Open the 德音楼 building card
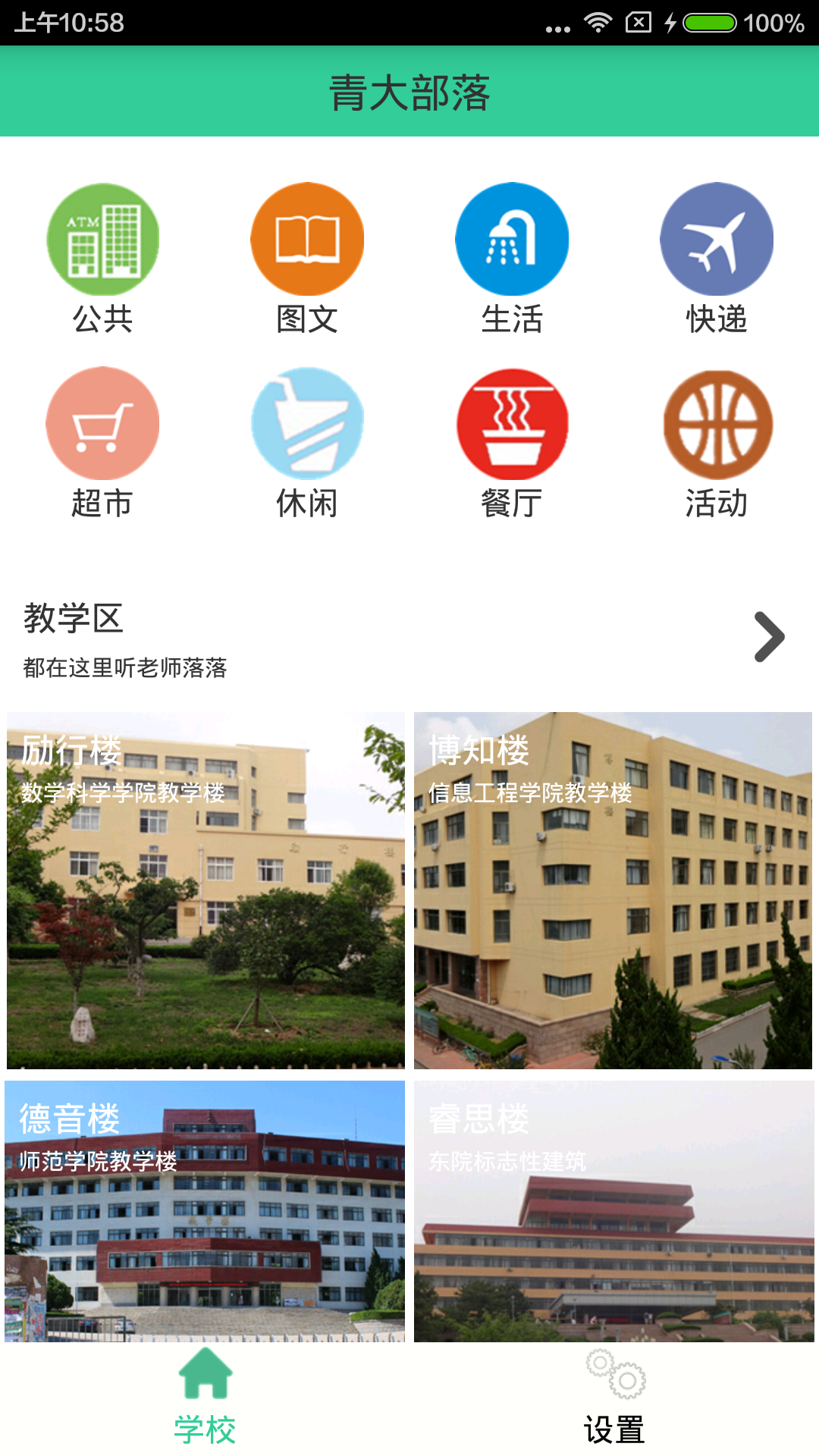Image resolution: width=819 pixels, height=1456 pixels. coord(205,1210)
